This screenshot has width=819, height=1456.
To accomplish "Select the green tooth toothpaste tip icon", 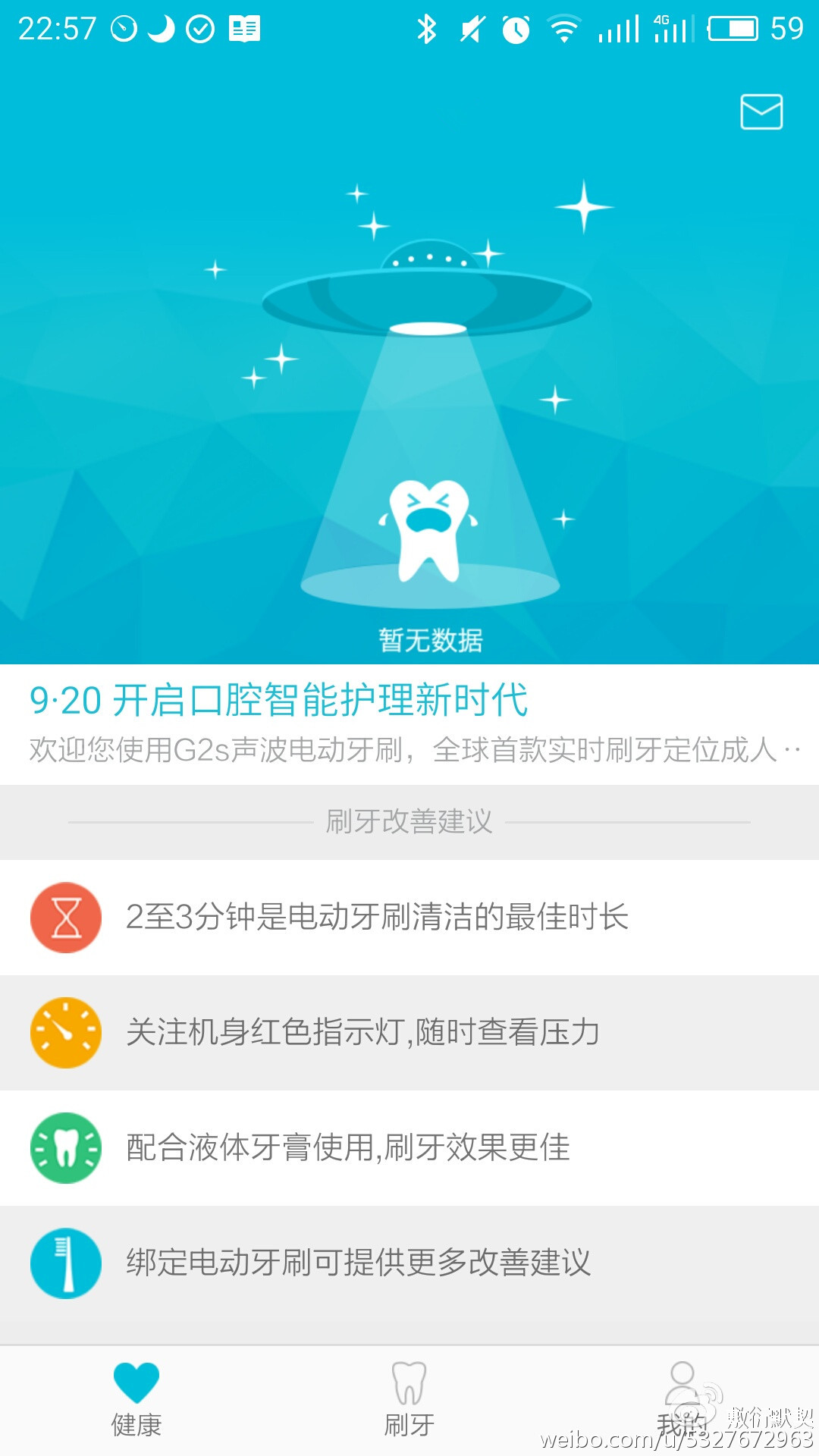I will (65, 1148).
